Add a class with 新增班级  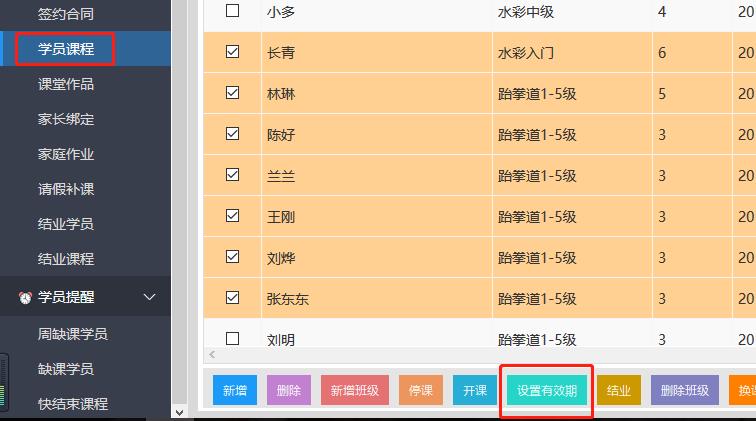pos(355,391)
